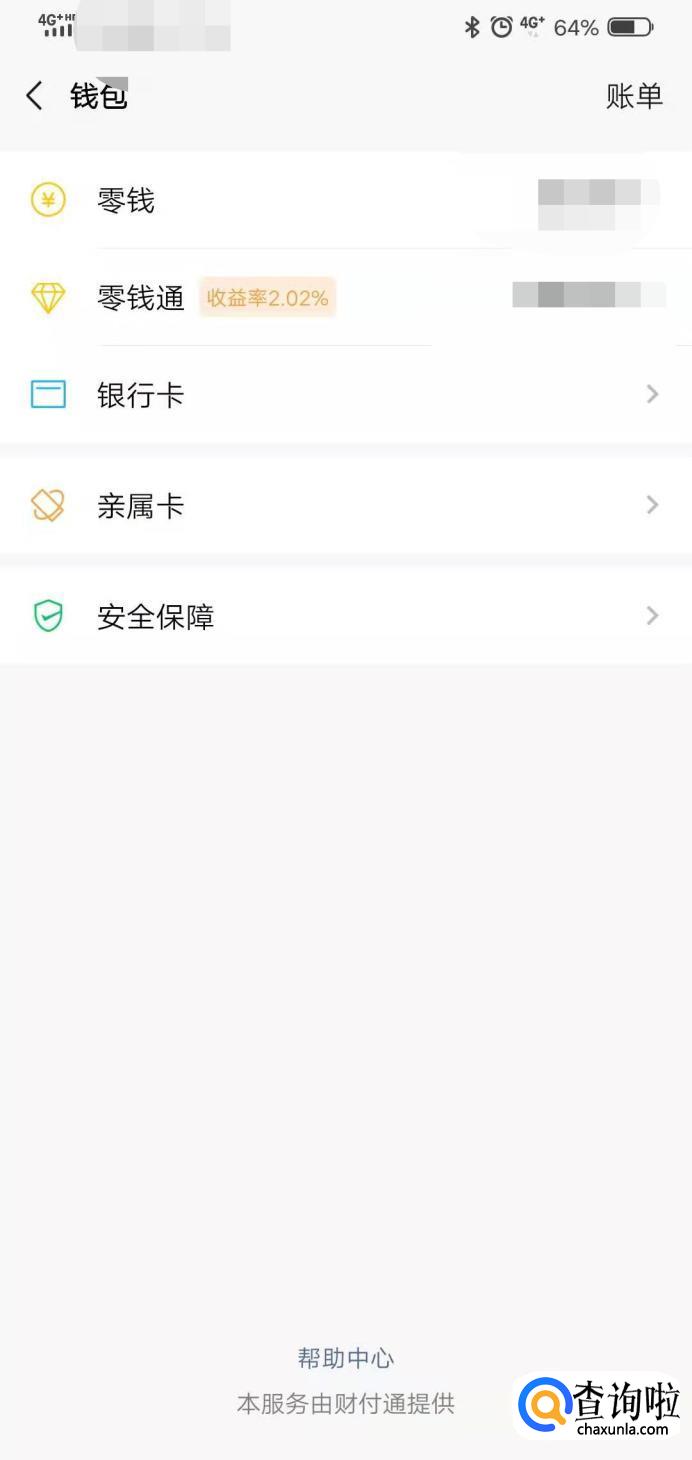Go back from the 钱包 page

click(x=35, y=96)
